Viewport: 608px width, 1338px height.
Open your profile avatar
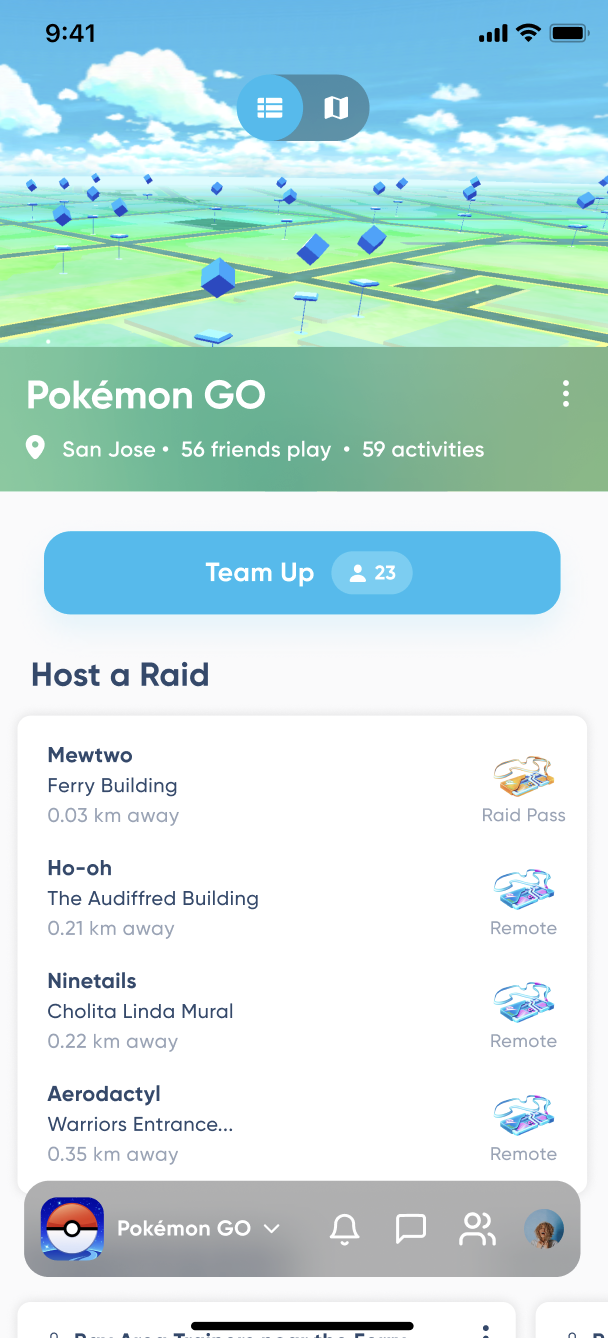tap(544, 1228)
